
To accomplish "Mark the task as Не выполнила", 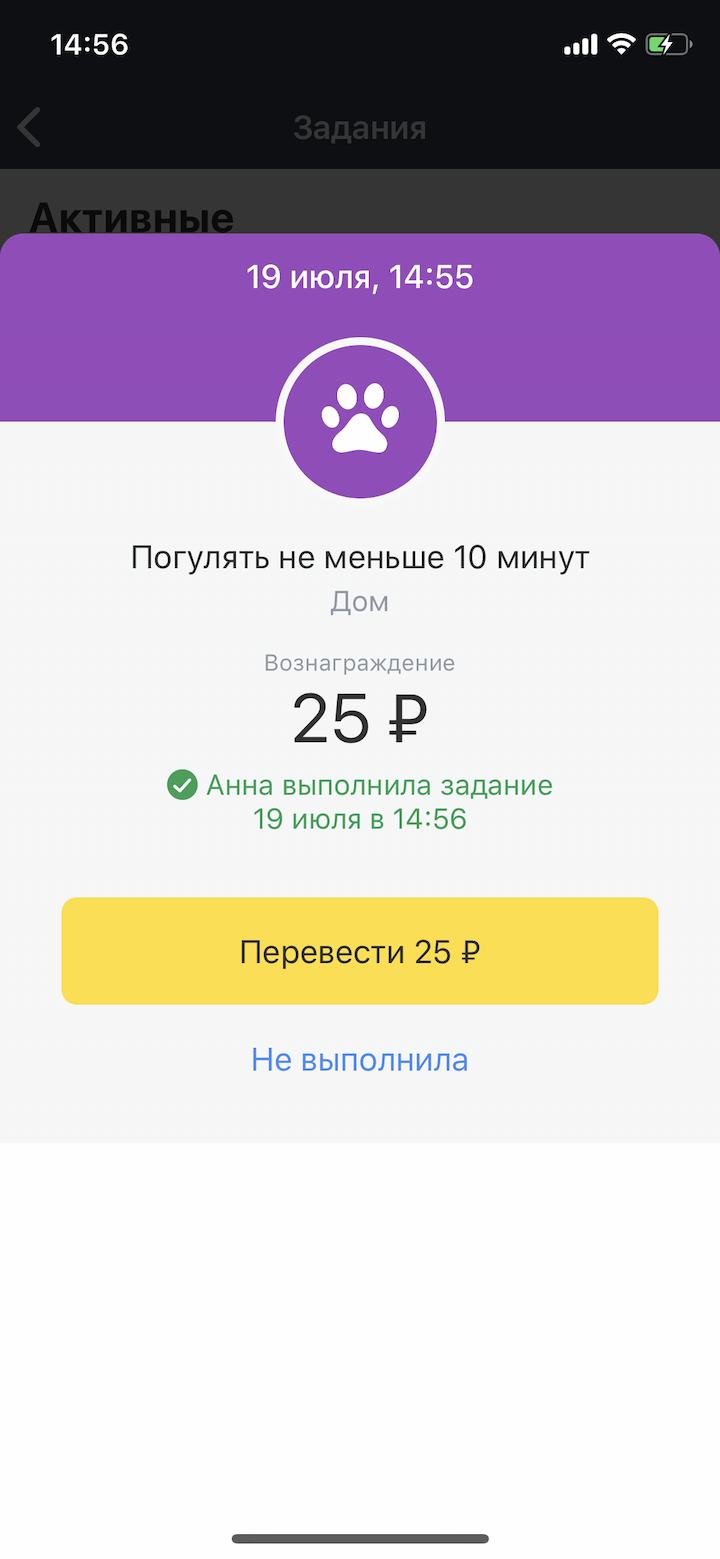I will coord(360,1060).
